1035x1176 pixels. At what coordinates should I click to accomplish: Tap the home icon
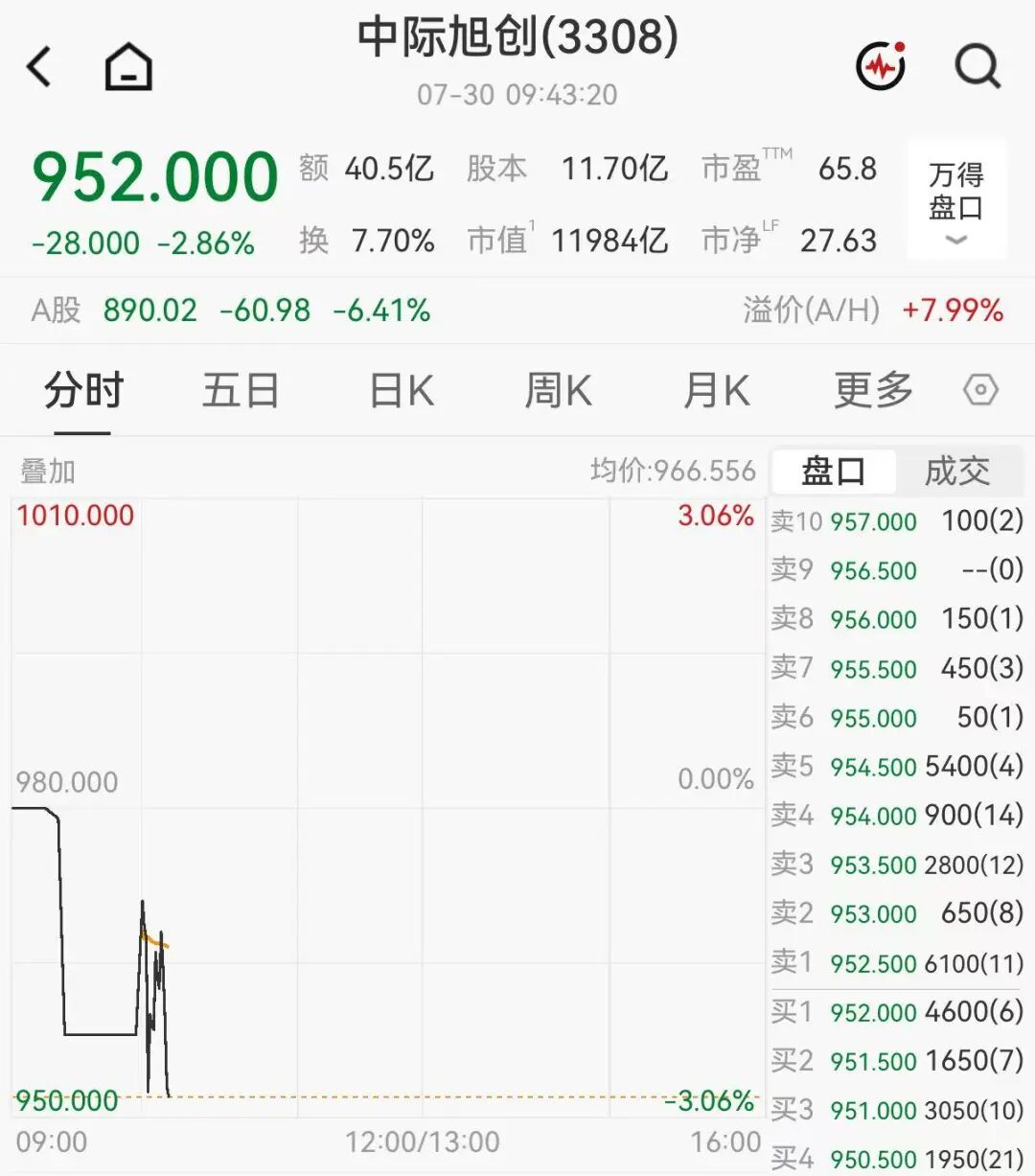click(128, 67)
